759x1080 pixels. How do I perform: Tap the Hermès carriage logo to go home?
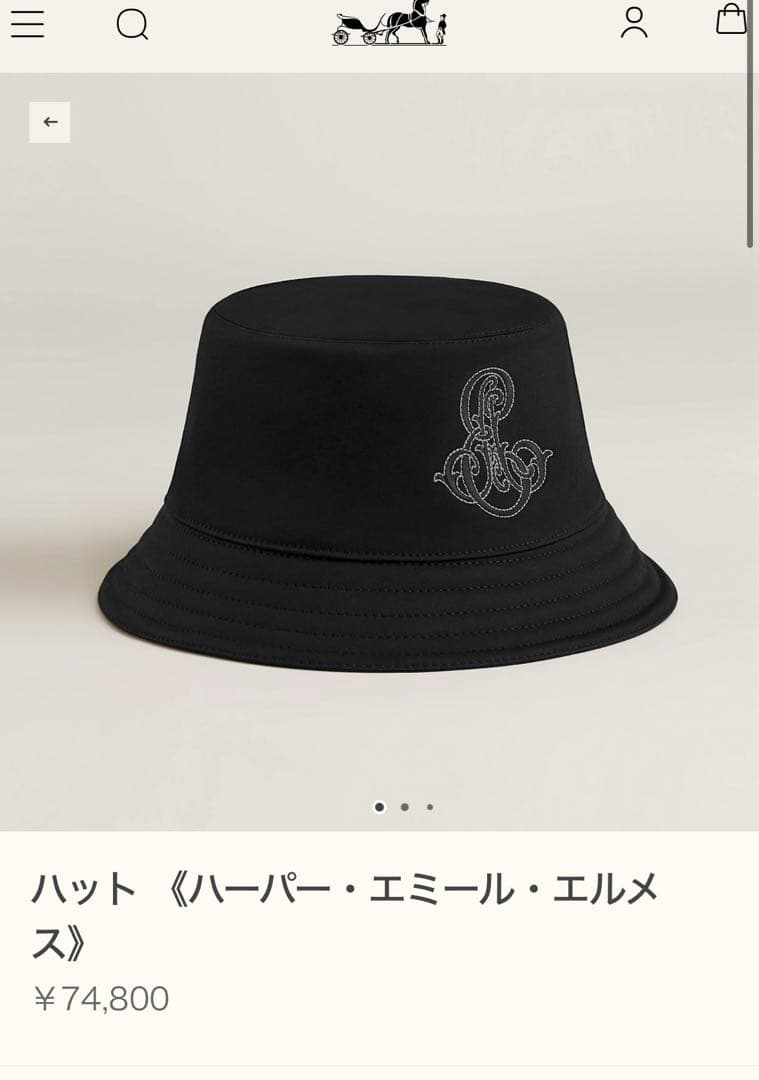point(389,23)
